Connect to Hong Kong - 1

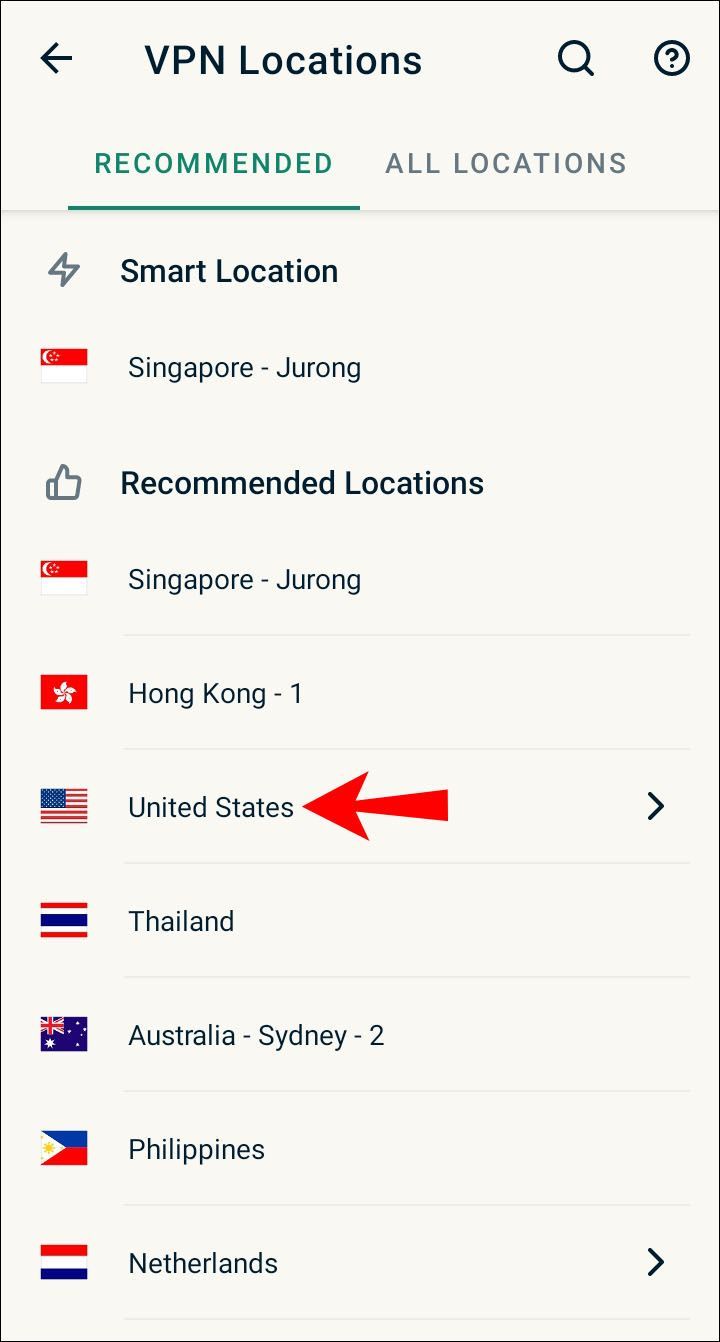[x=360, y=693]
